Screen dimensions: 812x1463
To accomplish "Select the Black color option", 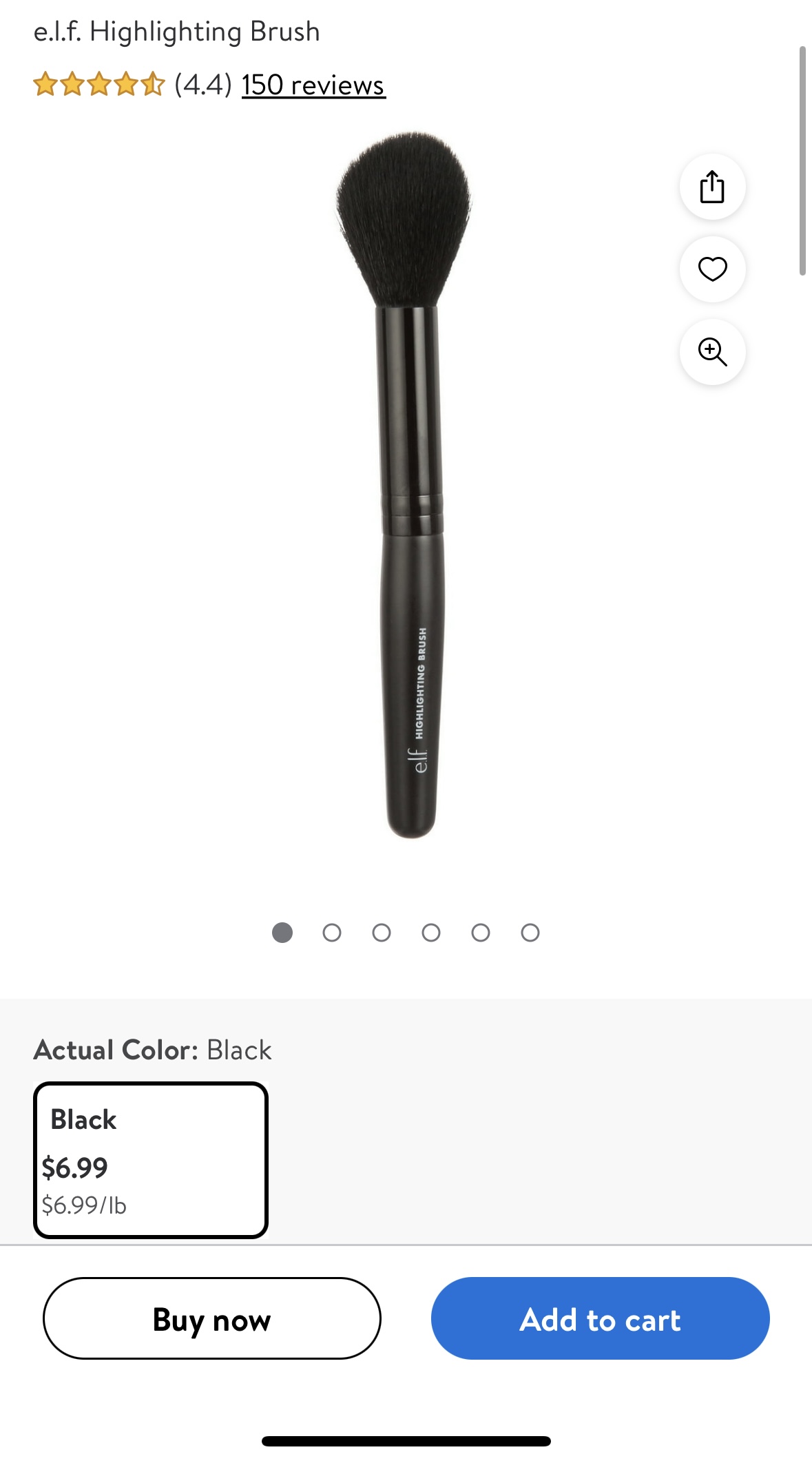I will (151, 1160).
